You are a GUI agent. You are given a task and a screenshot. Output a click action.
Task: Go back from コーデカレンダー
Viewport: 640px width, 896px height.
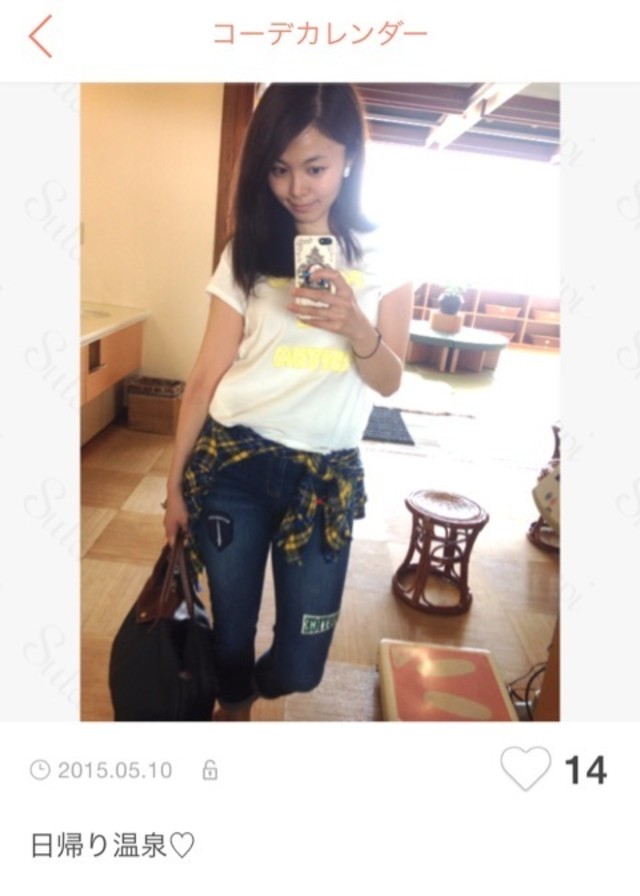pos(40,36)
